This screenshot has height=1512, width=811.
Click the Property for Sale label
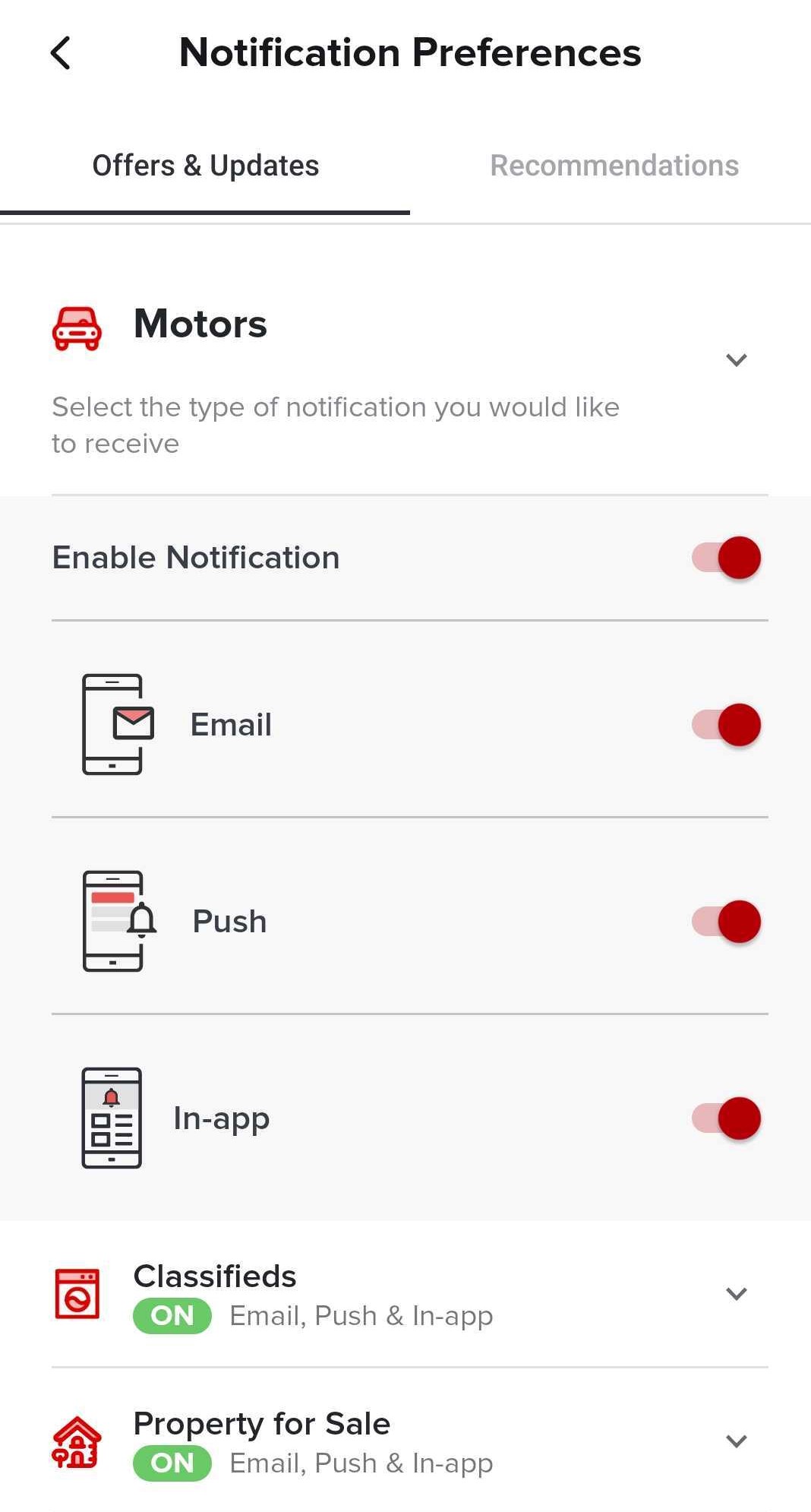(x=261, y=1422)
